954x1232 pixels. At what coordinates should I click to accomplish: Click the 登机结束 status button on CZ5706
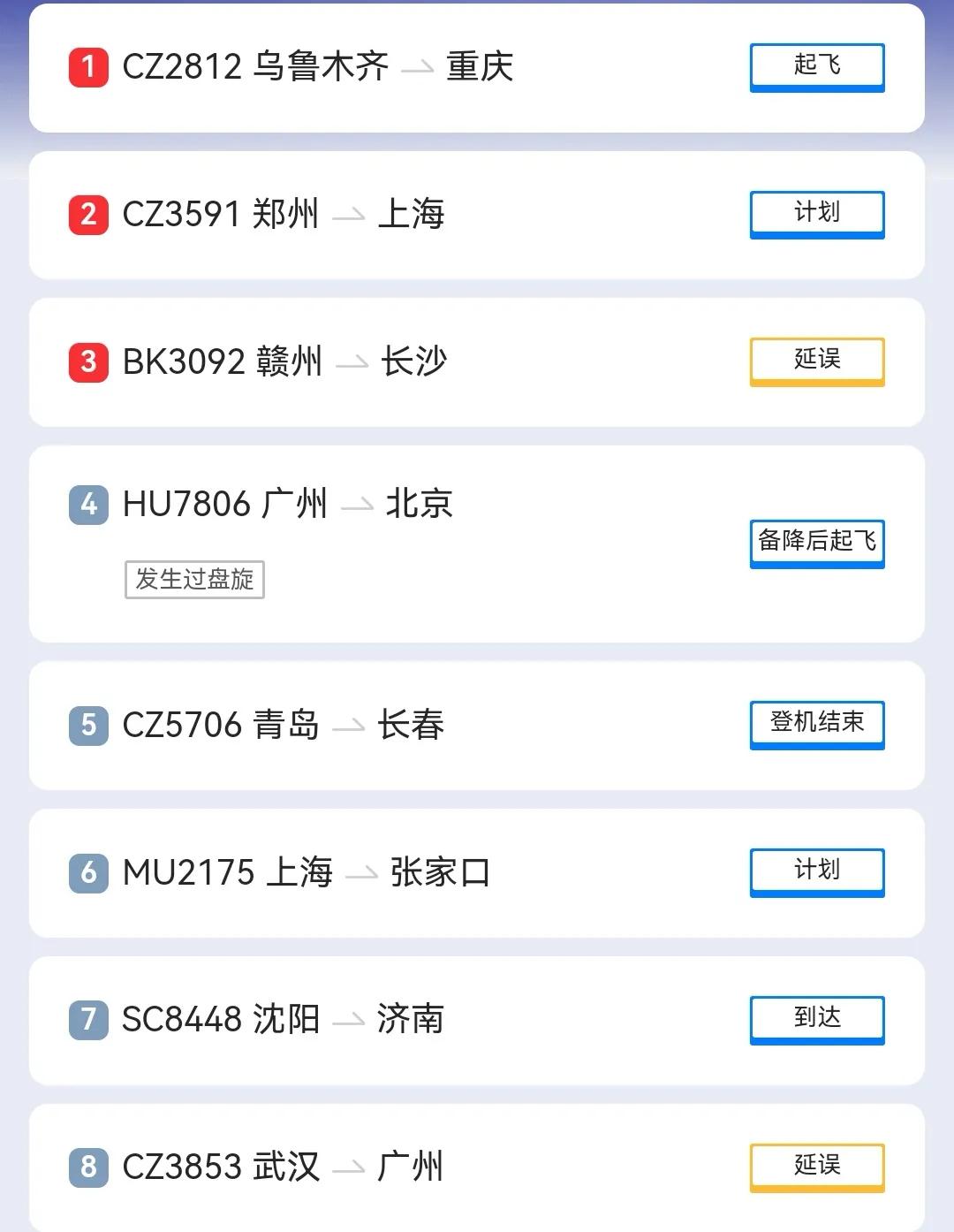816,723
